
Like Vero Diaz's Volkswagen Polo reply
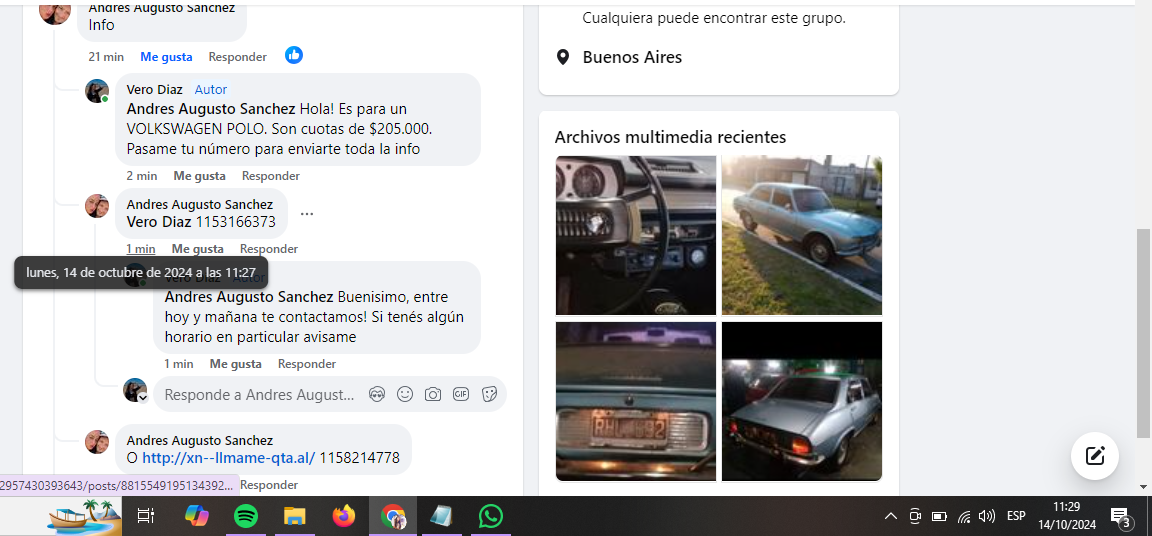pyautogui.click(x=199, y=176)
